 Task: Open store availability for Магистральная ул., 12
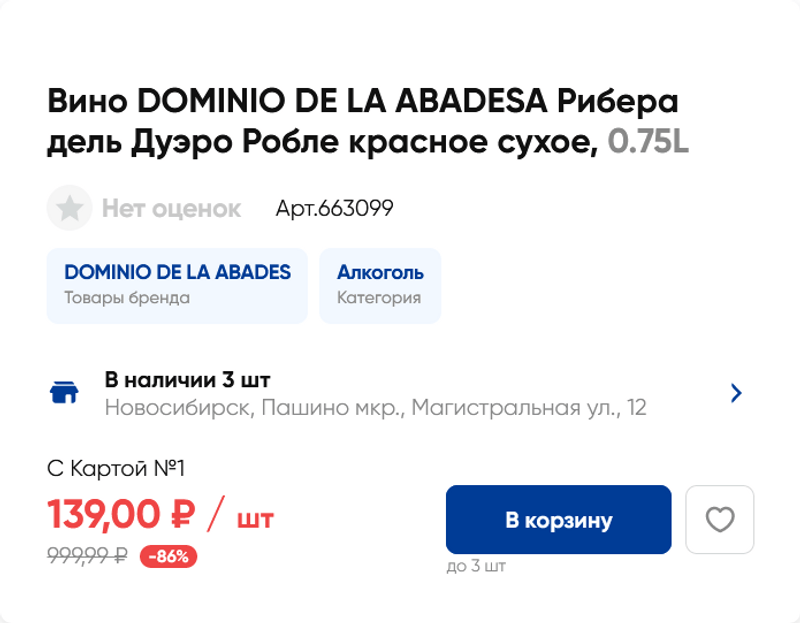[x=400, y=393]
